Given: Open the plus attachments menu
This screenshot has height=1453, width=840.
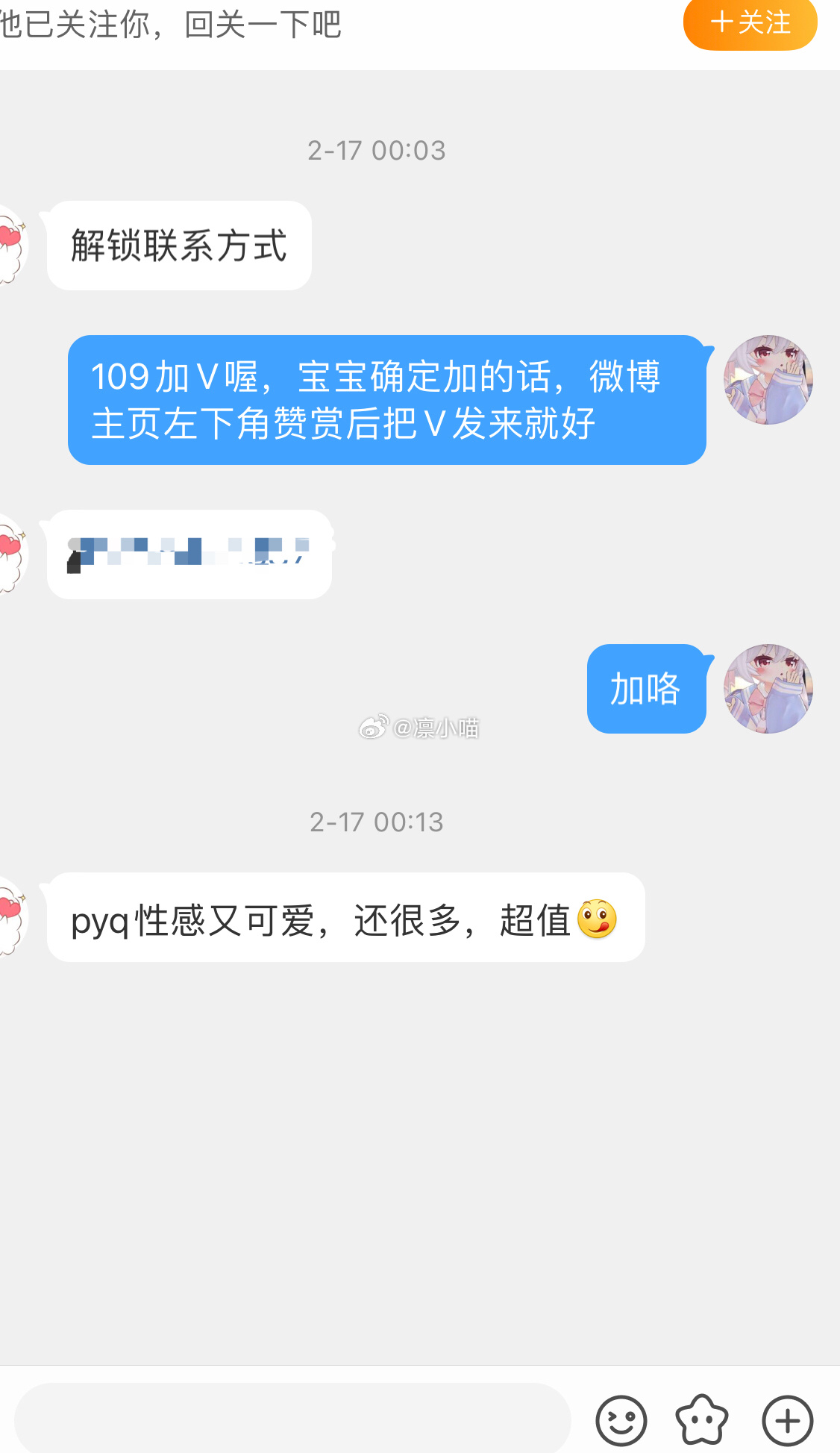Looking at the screenshot, I should pos(787,1420).
